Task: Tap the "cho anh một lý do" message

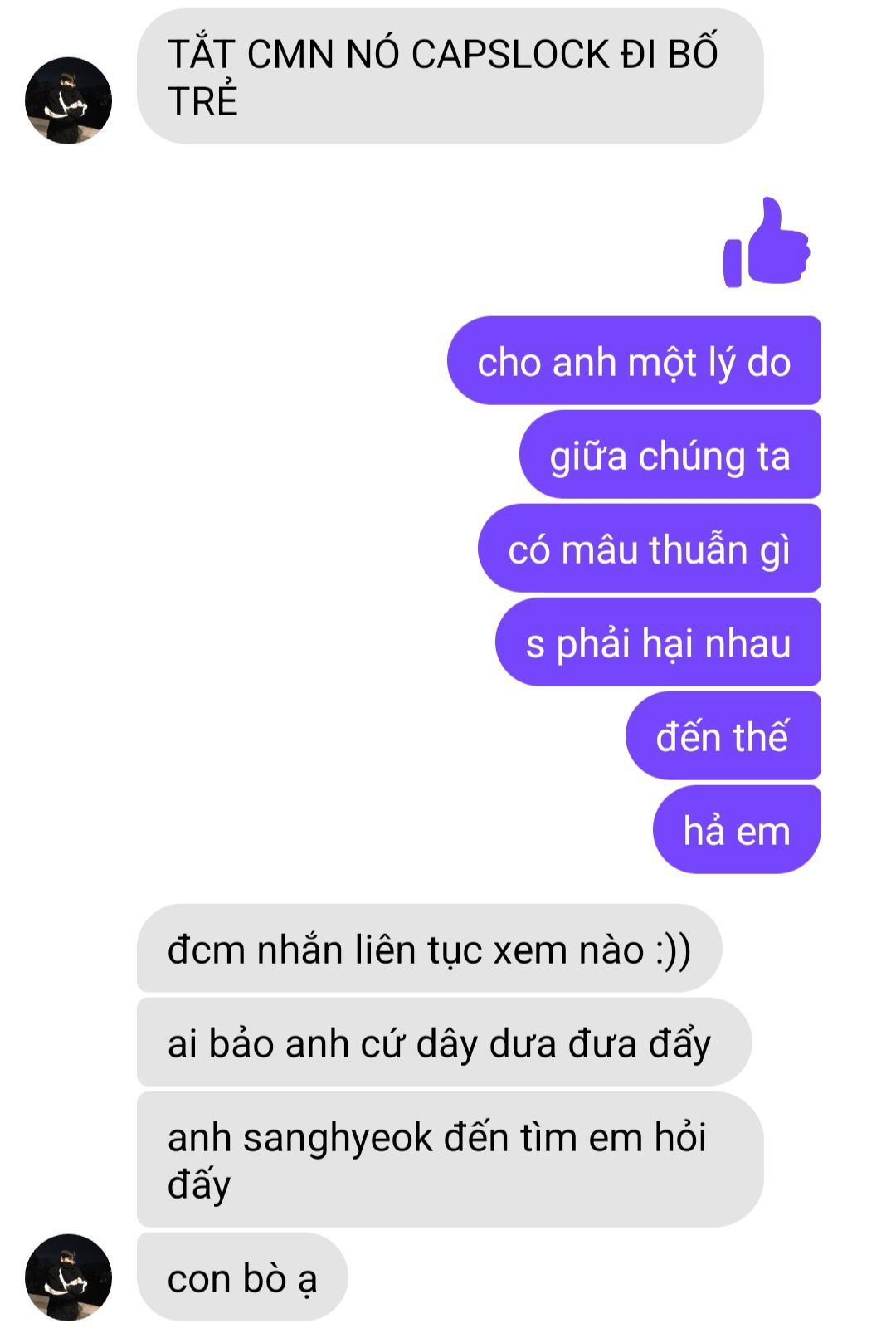Action: (634, 362)
